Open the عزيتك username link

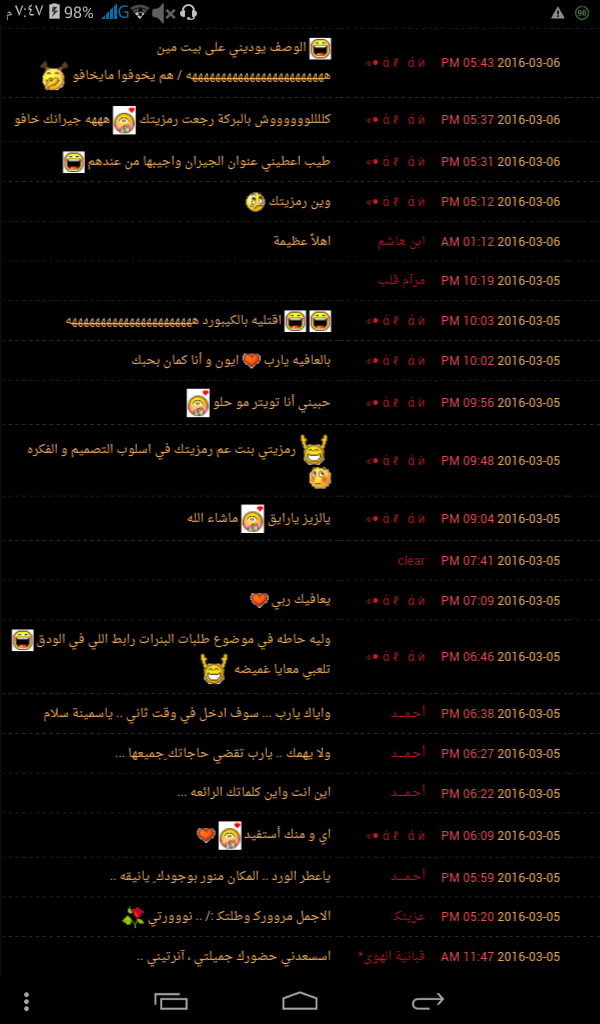(409, 916)
